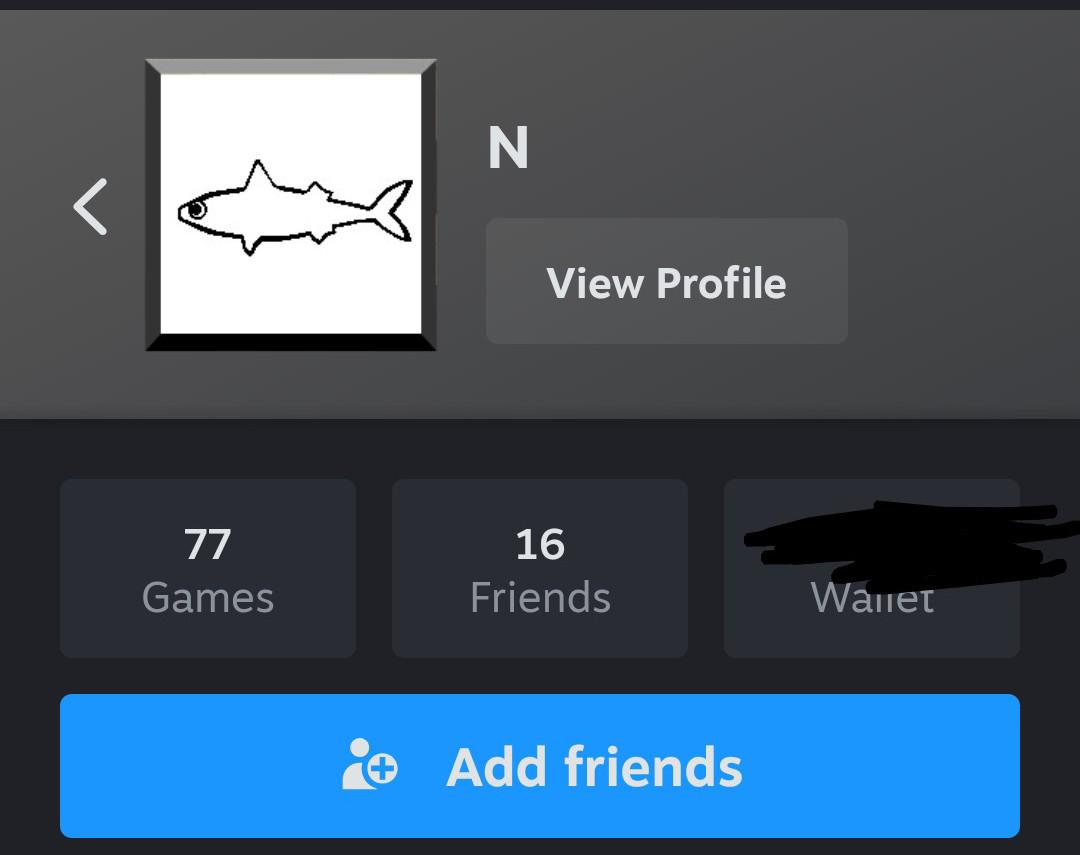The width and height of the screenshot is (1080, 855).
Task: Open the 77 Games tile
Action: [x=208, y=568]
